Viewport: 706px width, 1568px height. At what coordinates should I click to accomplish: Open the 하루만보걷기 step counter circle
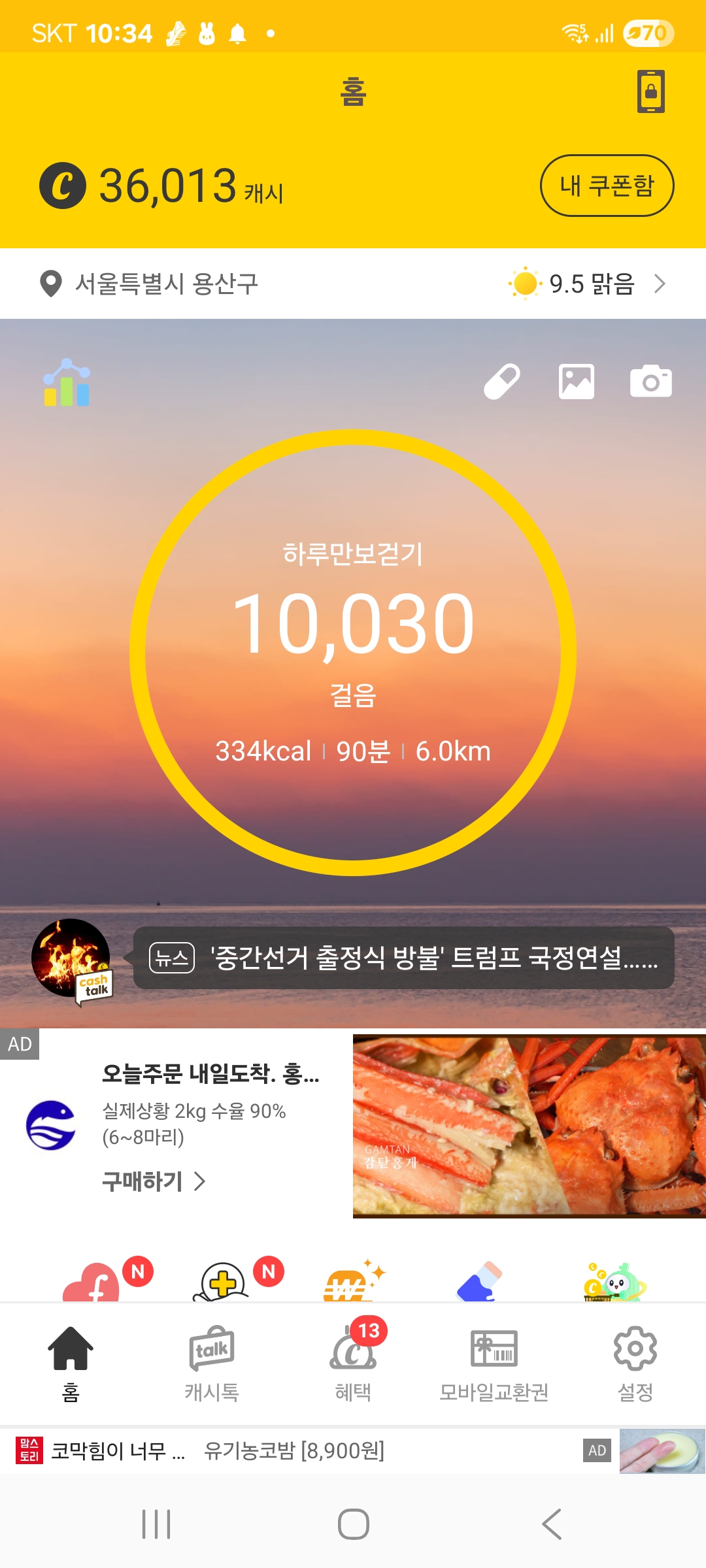(x=353, y=652)
